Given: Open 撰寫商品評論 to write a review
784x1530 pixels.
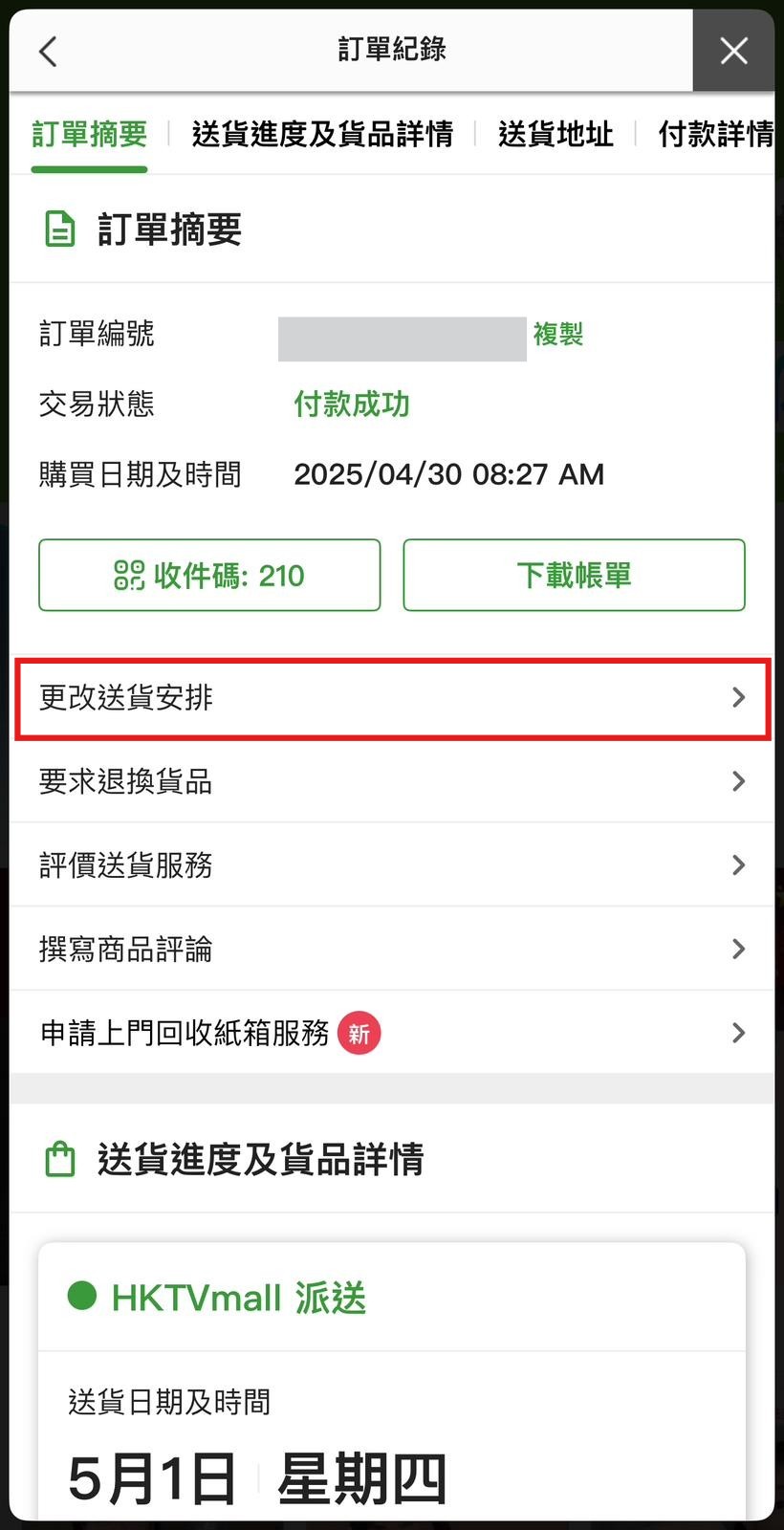Looking at the screenshot, I should tap(392, 950).
